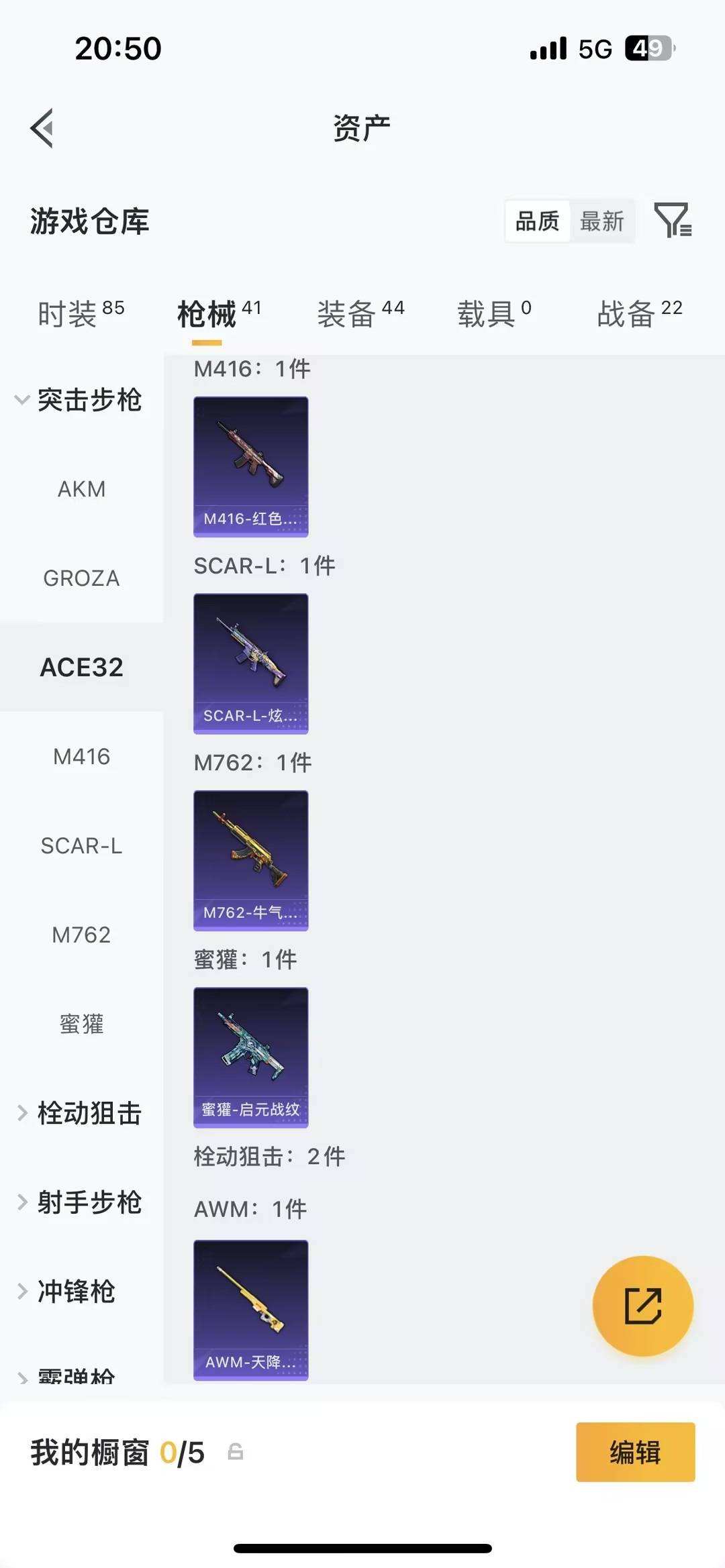Select 蜜獾 in the side list
The width and height of the screenshot is (725, 1568).
click(x=81, y=1024)
